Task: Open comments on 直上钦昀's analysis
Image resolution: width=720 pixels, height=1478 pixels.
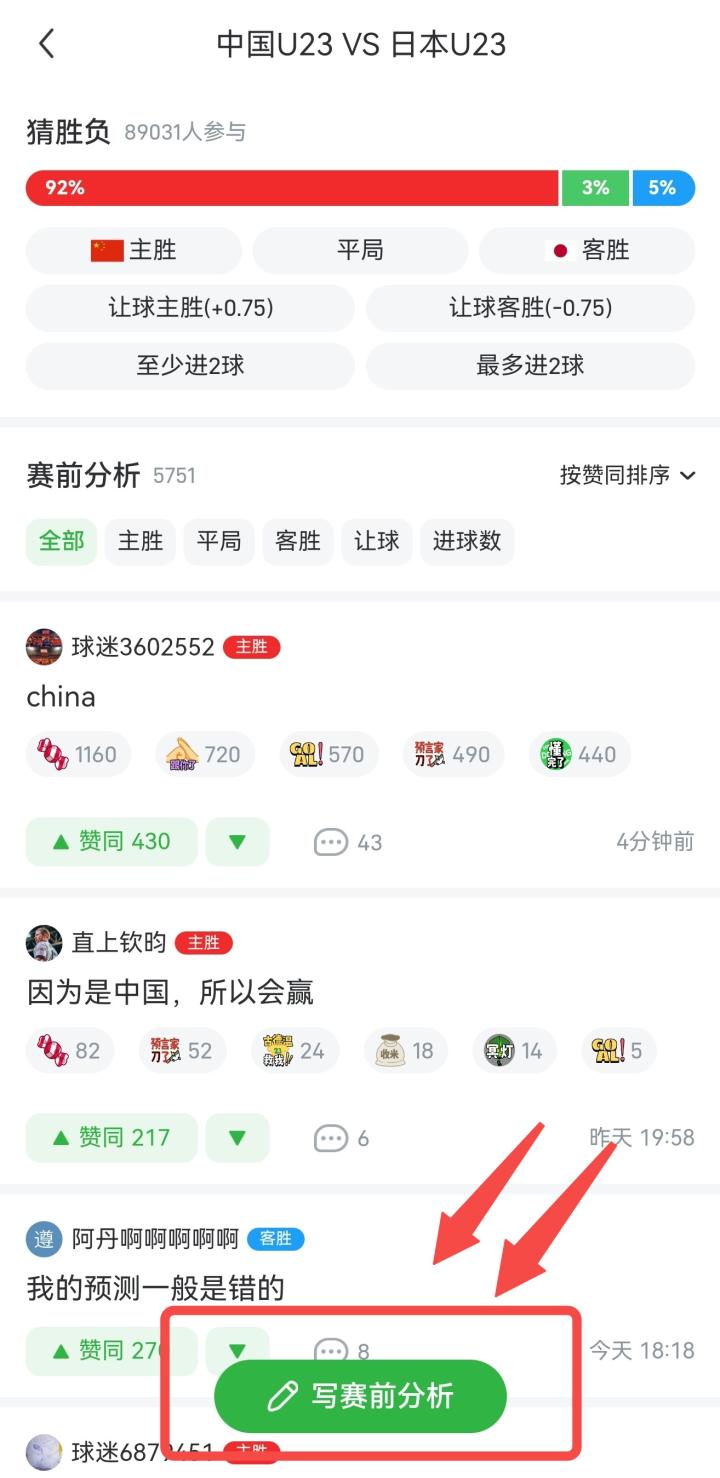Action: 342,1138
